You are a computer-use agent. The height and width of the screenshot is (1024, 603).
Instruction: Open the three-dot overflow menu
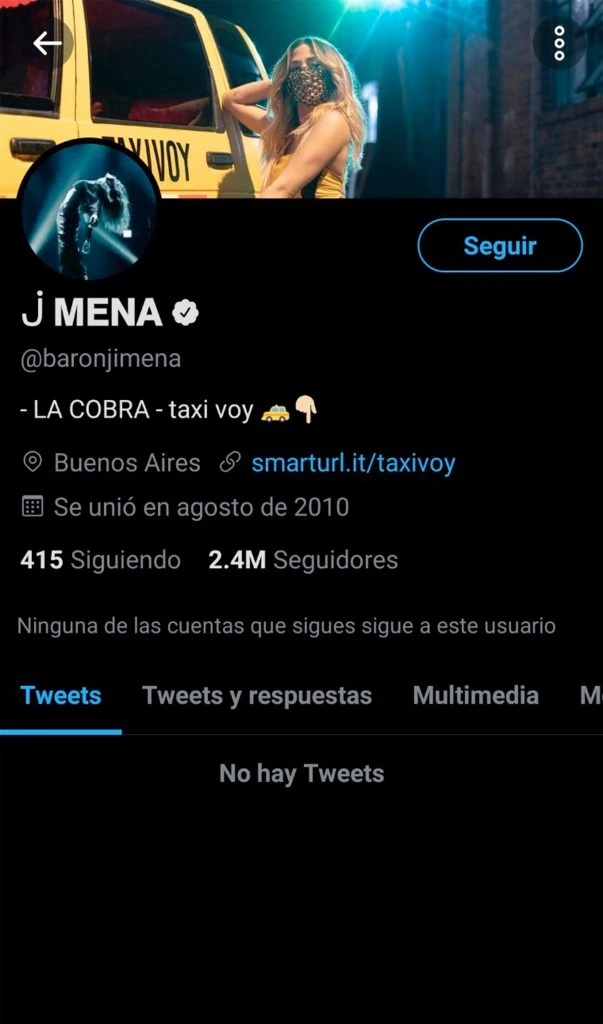coord(559,43)
